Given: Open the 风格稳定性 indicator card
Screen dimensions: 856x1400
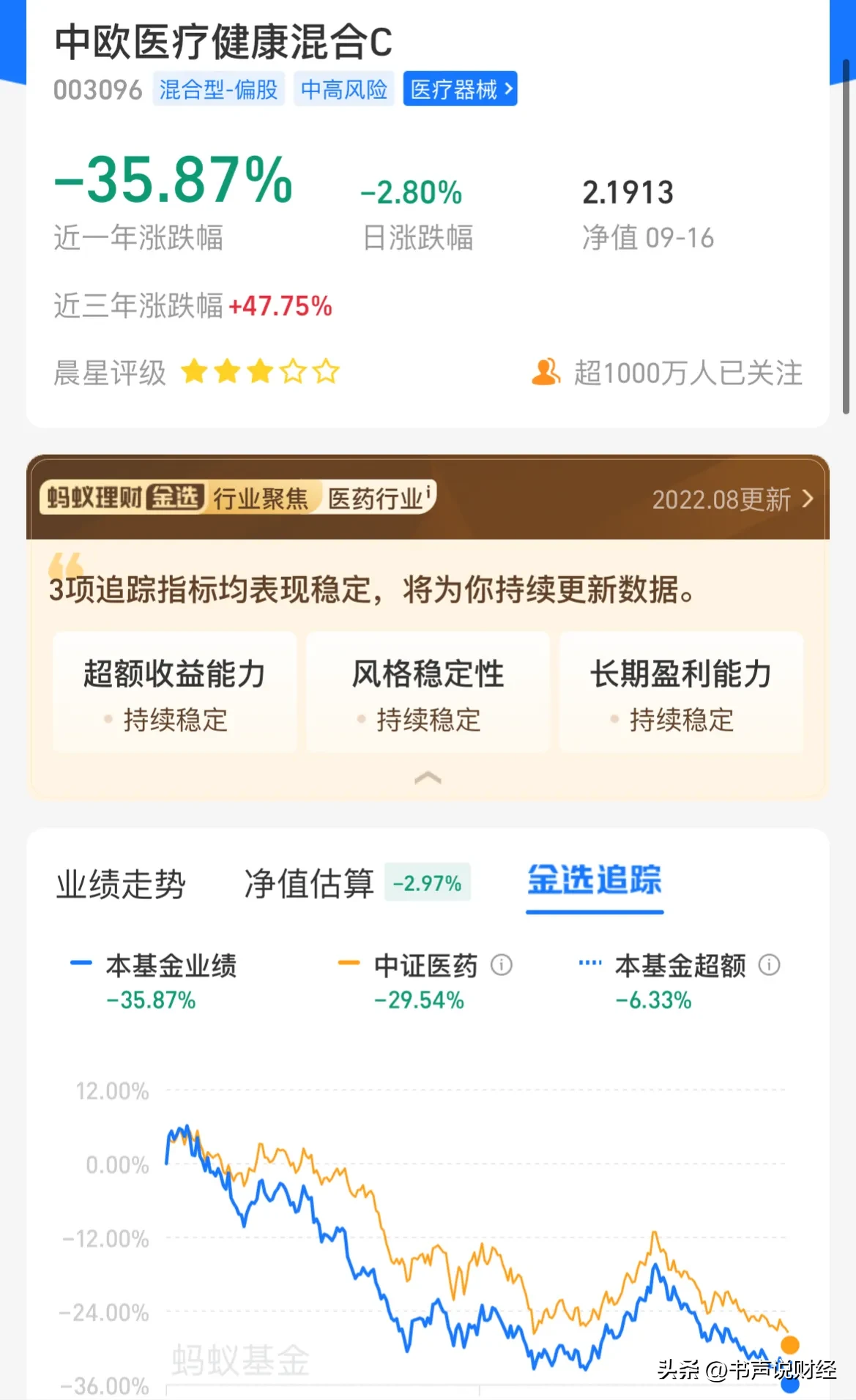Looking at the screenshot, I should (428, 693).
